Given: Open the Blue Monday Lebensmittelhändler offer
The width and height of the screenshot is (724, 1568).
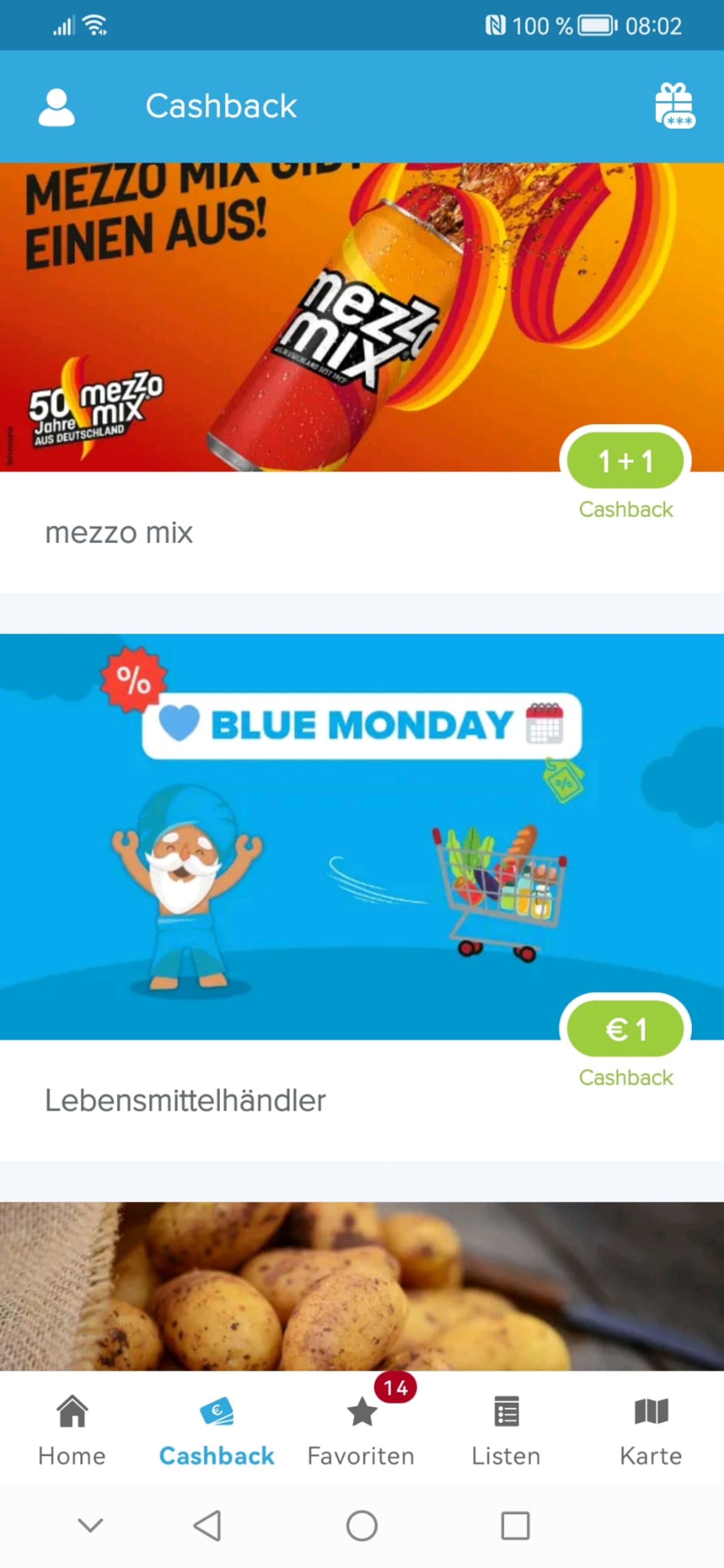Looking at the screenshot, I should click(x=362, y=897).
